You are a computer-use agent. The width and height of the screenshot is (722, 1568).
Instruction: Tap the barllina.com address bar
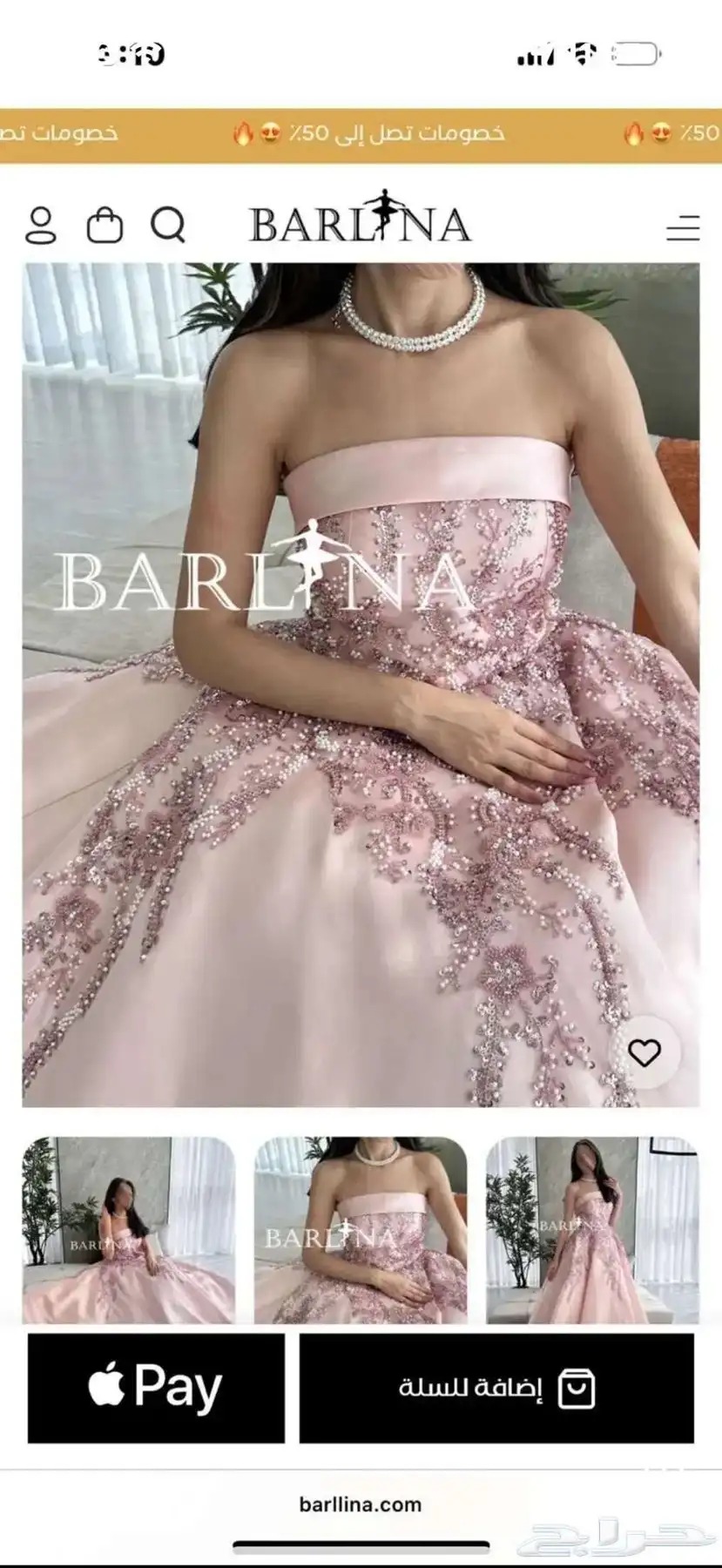click(361, 1504)
